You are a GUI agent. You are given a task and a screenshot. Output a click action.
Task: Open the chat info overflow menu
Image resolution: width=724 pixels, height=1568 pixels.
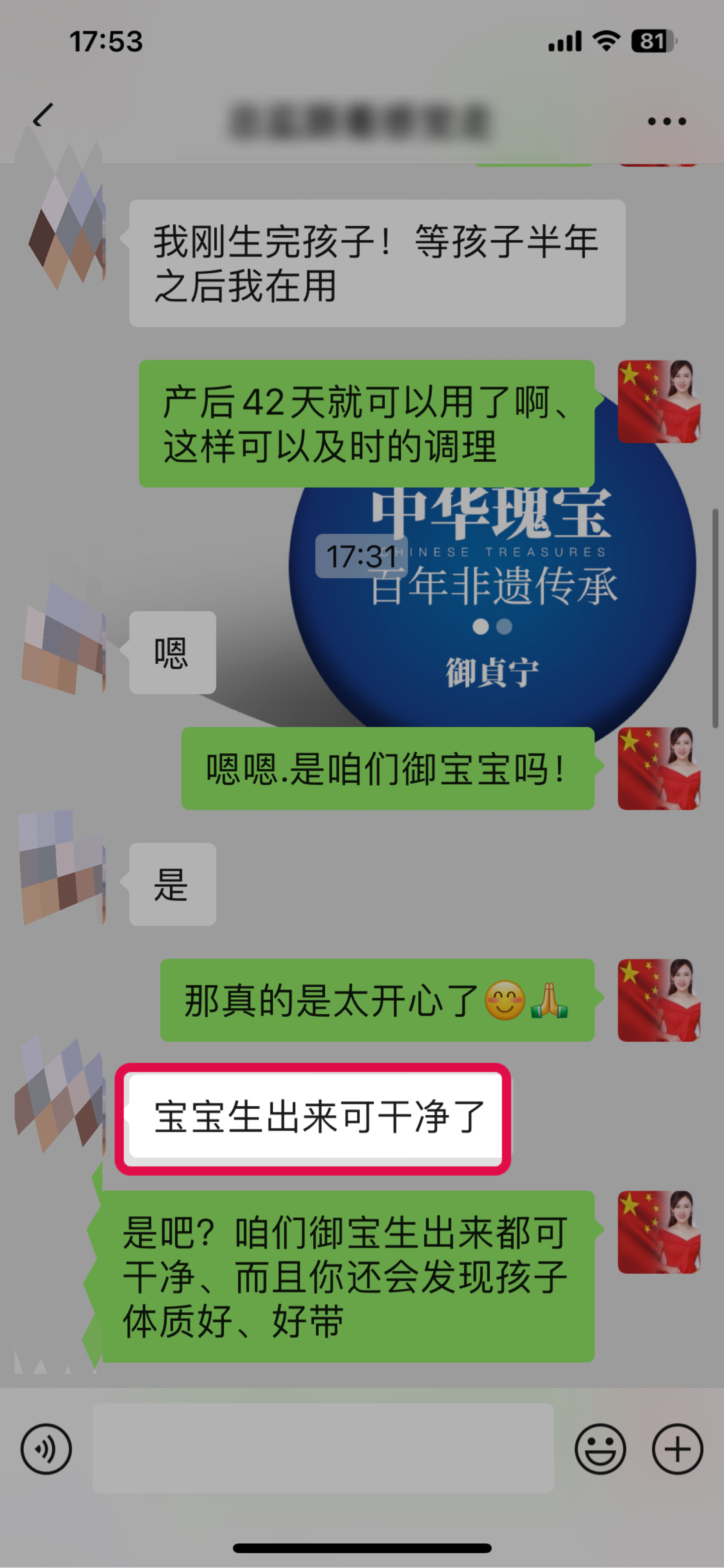point(666,121)
